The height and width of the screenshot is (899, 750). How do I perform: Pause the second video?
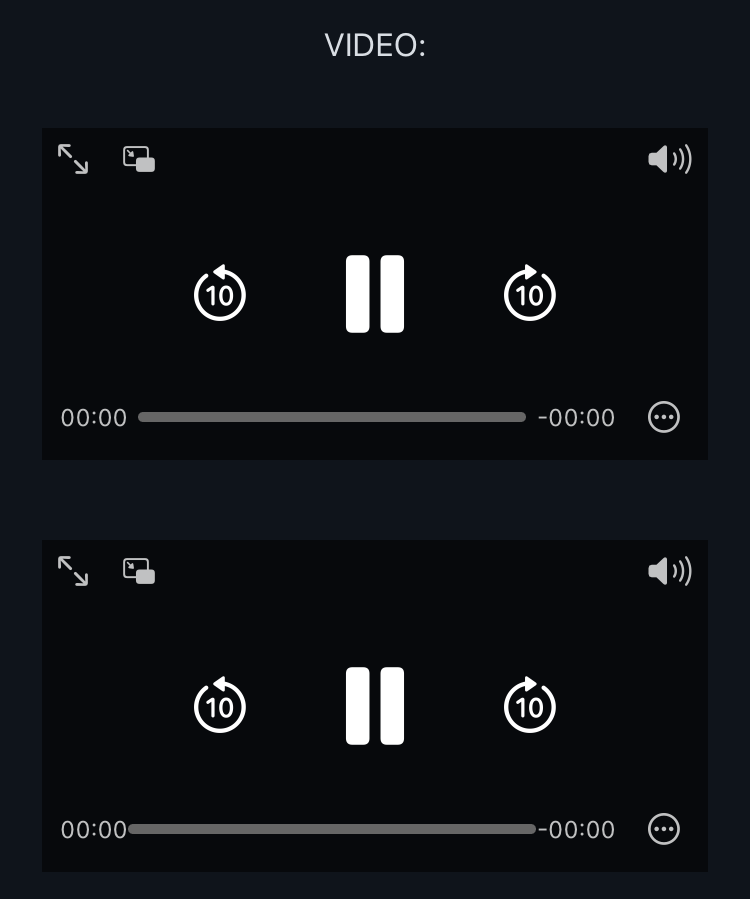(375, 706)
